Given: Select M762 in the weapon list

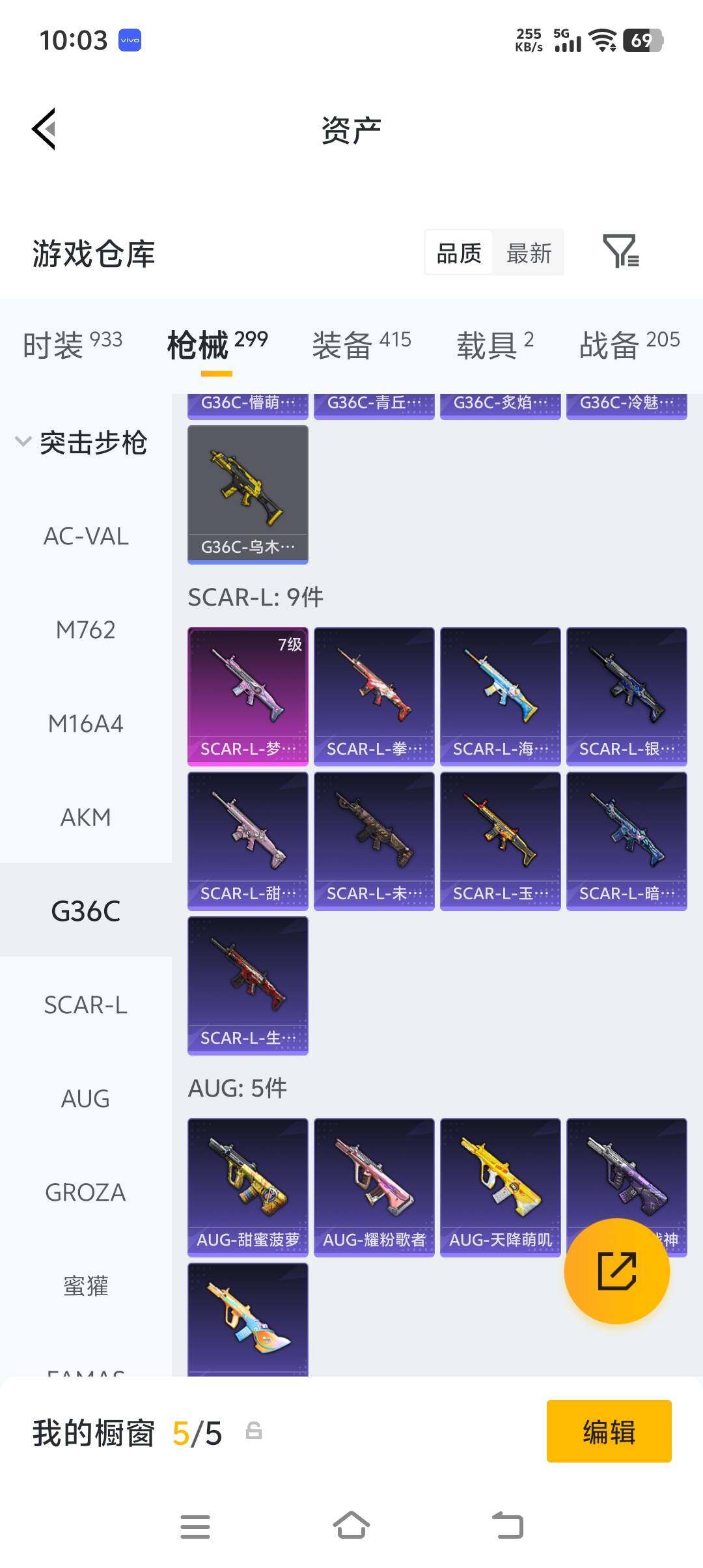Looking at the screenshot, I should [86, 630].
